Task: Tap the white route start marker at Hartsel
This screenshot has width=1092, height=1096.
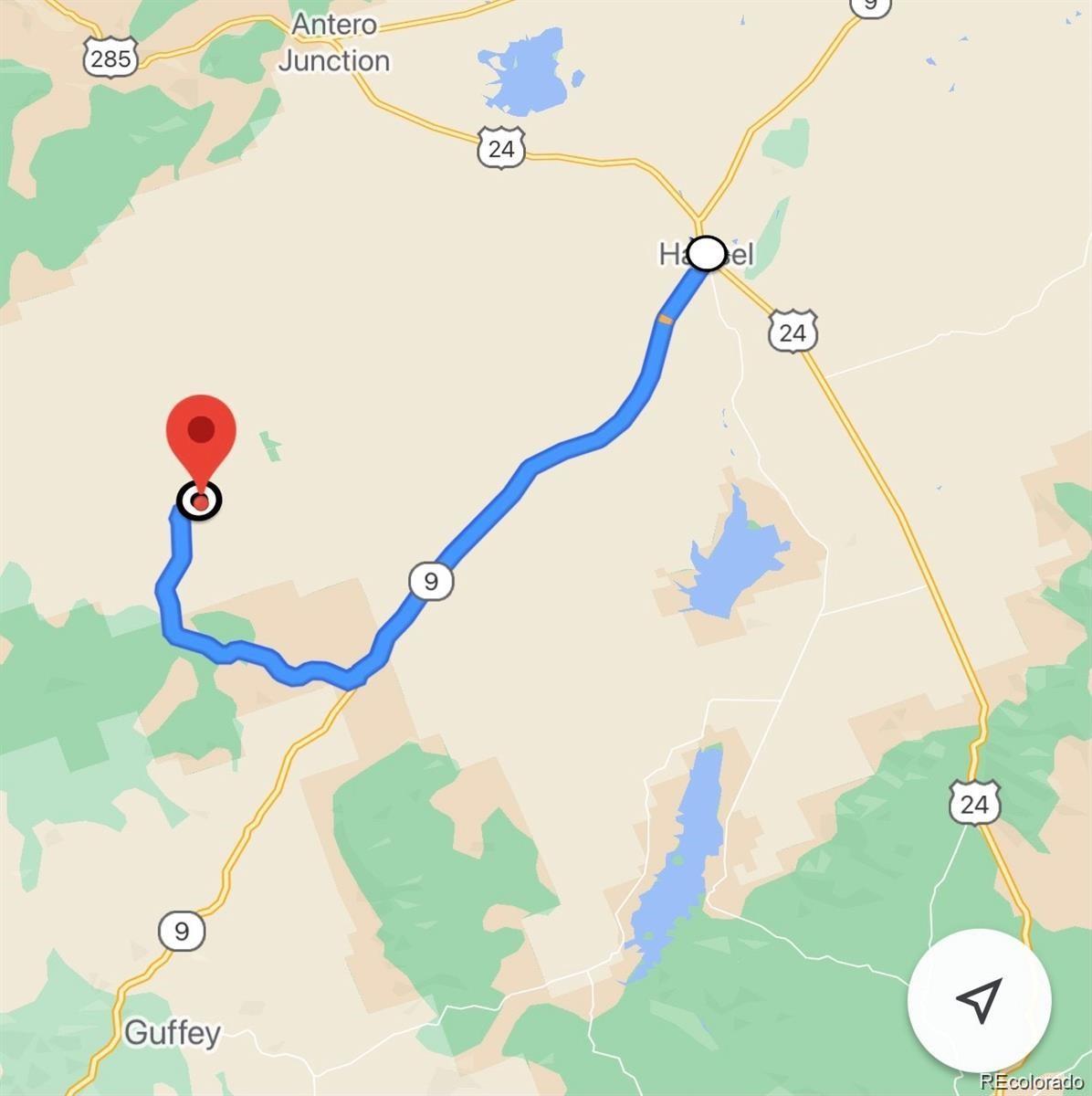Action: coord(706,253)
